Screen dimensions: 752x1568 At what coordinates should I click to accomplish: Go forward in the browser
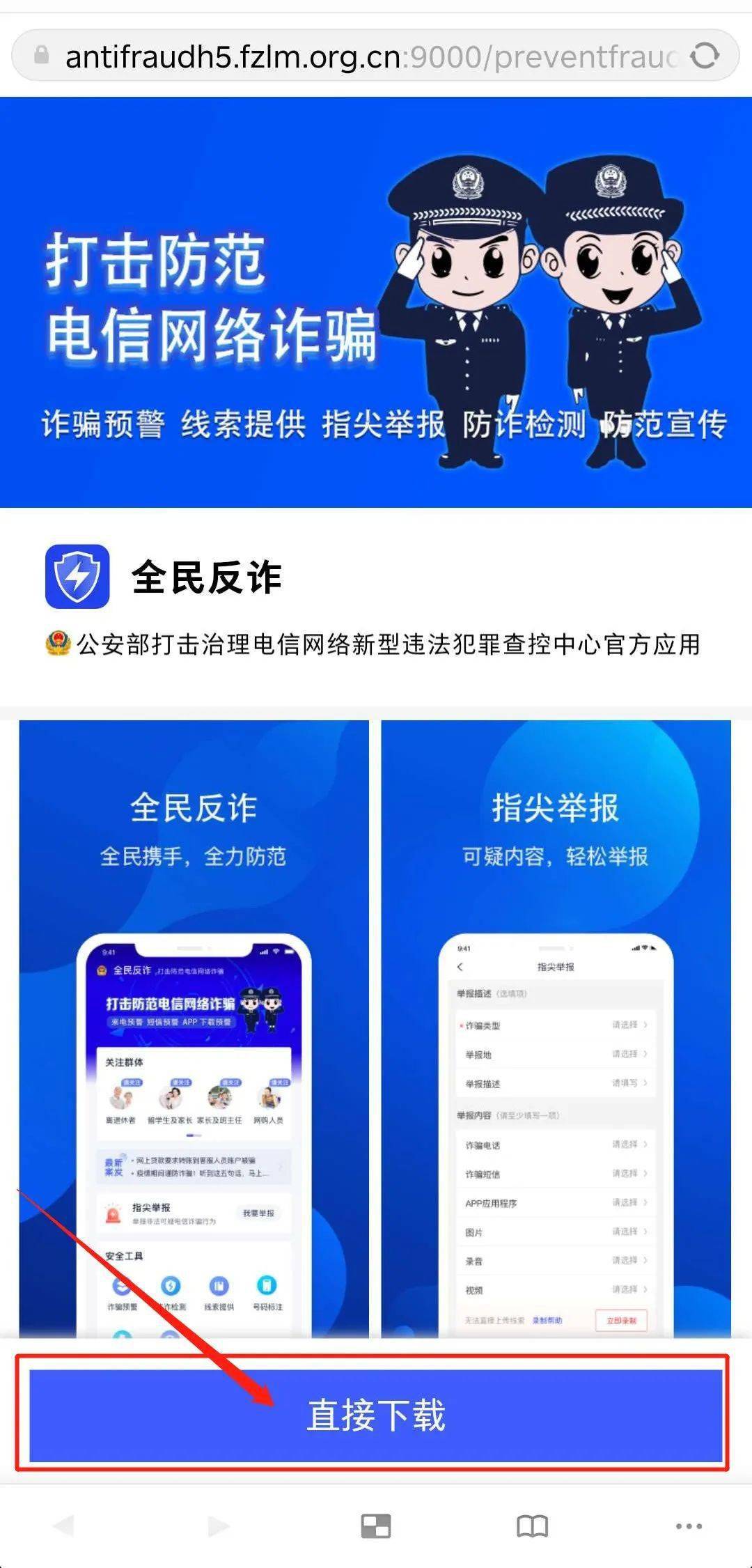219,1526
